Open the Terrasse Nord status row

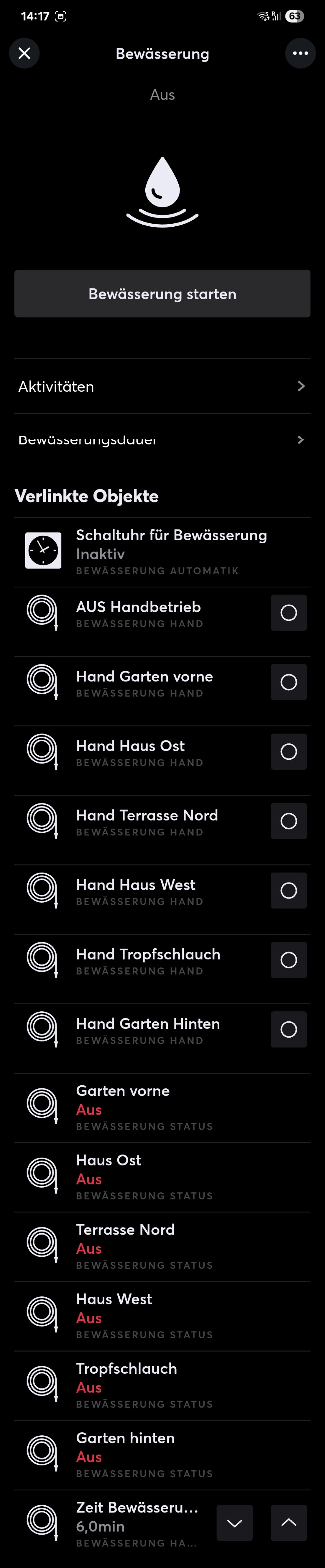pyautogui.click(x=162, y=1246)
